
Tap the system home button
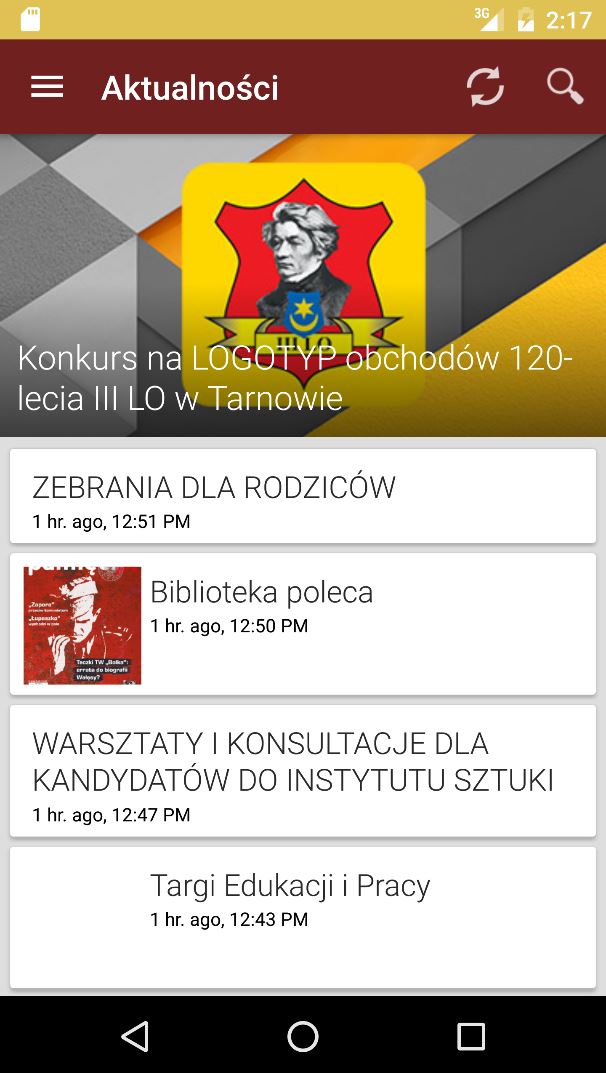coord(303,1035)
